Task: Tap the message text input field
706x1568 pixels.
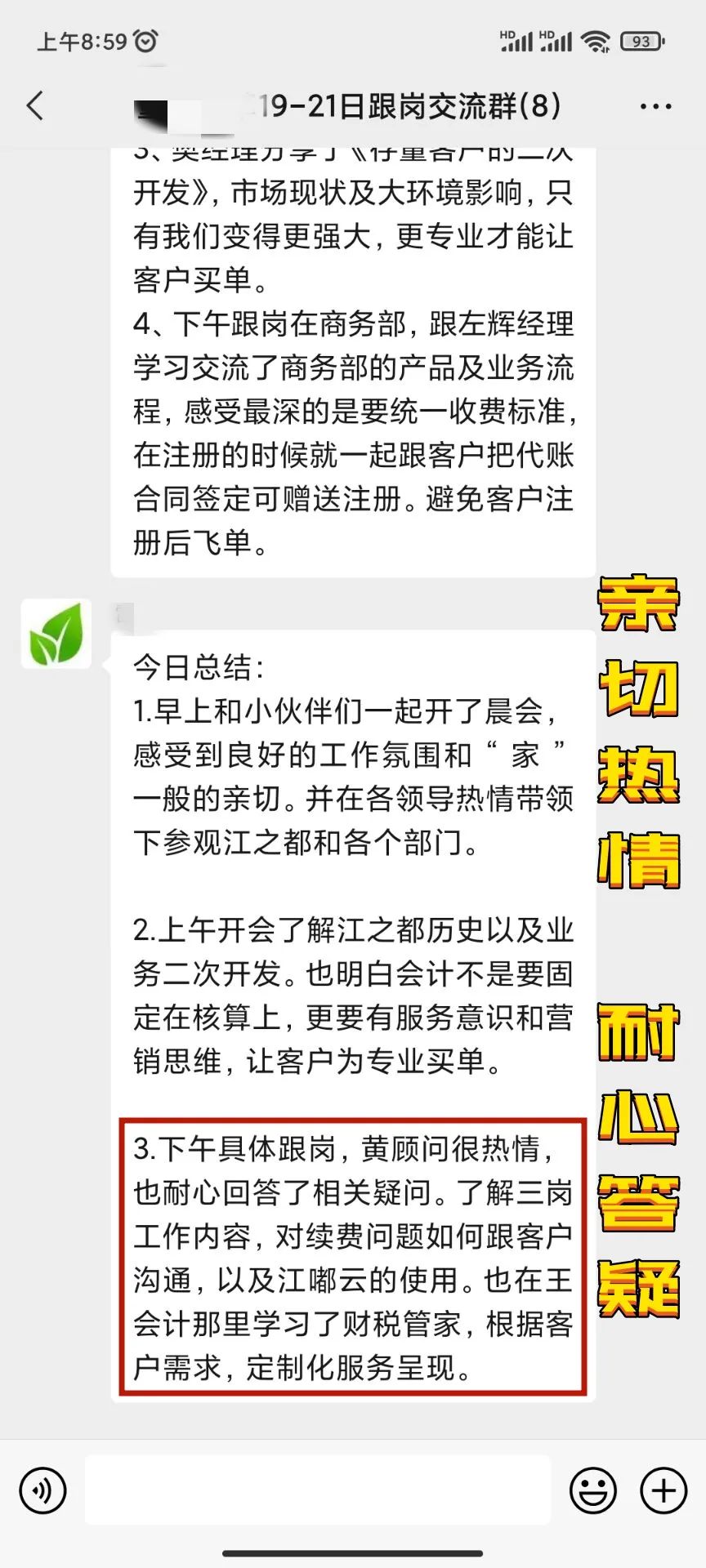Action: [319, 1490]
